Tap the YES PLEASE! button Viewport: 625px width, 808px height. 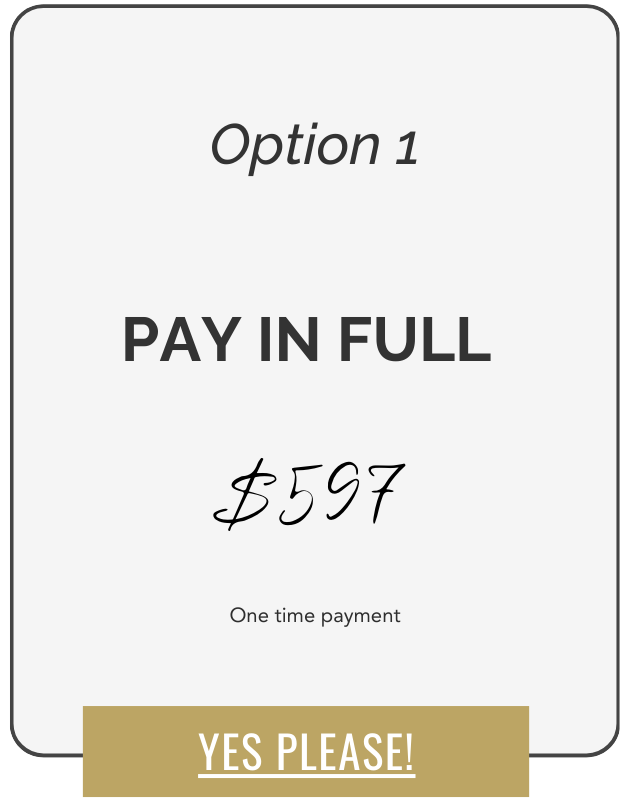306,751
